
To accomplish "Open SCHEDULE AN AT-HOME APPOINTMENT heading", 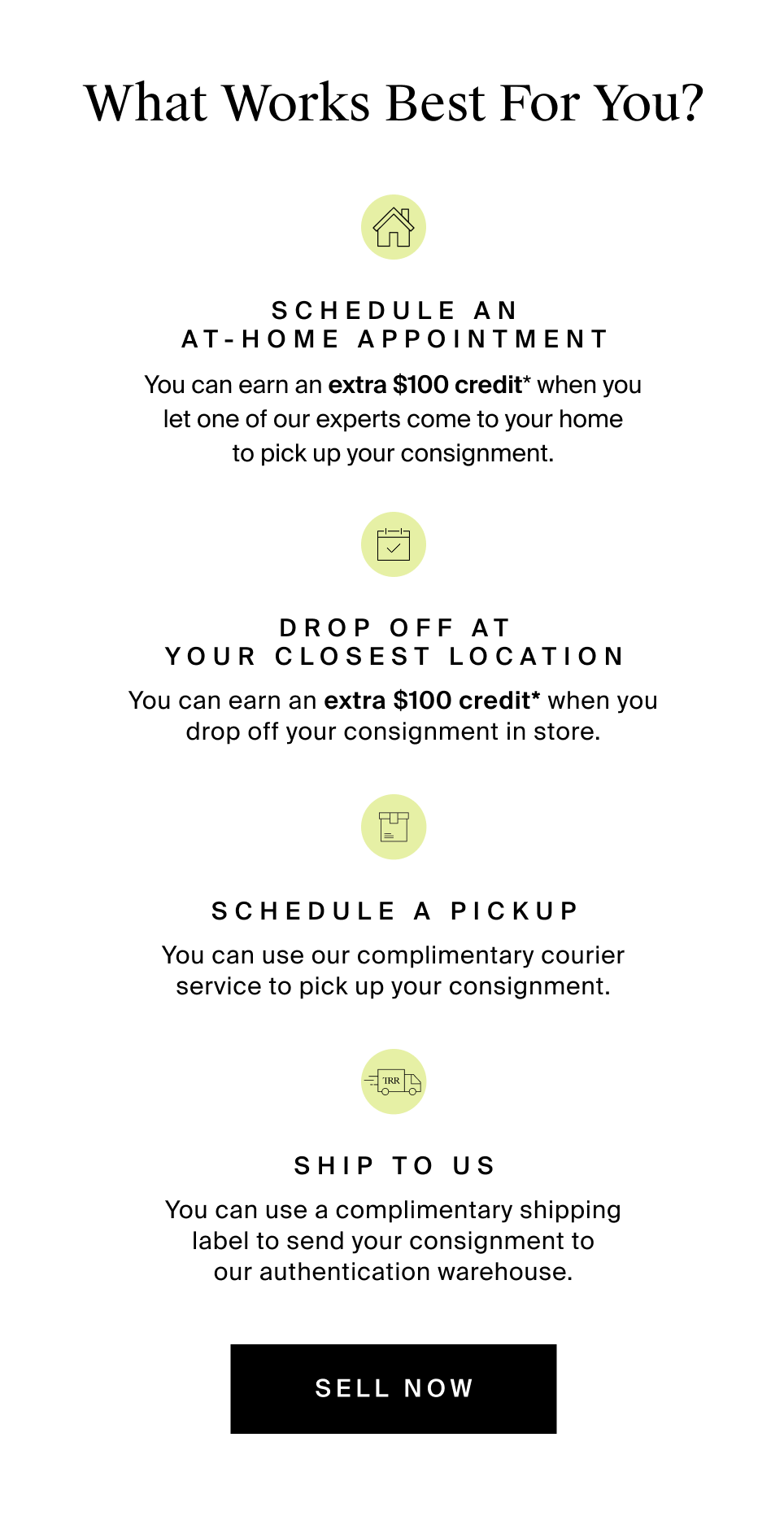I will [x=394, y=325].
